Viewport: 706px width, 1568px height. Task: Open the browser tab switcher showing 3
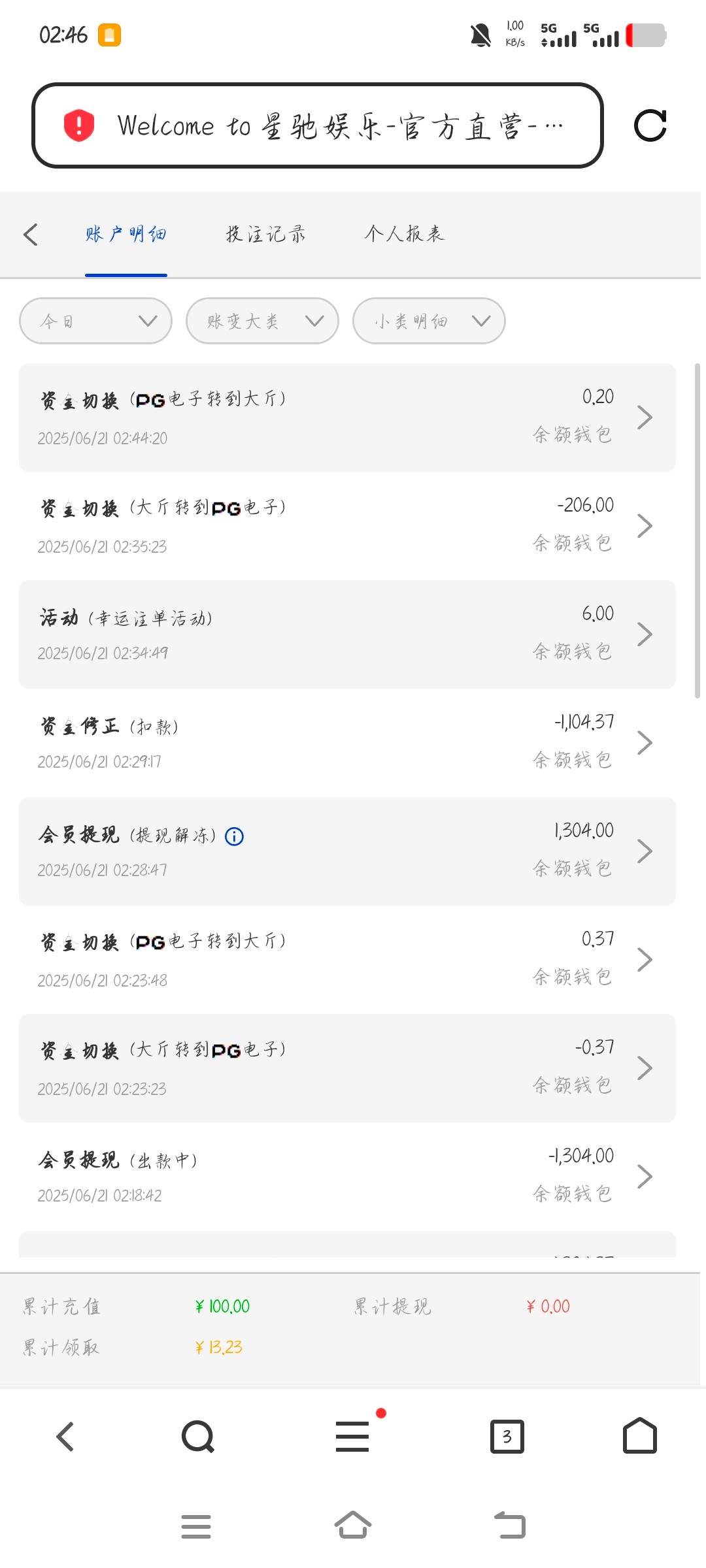coord(507,1437)
